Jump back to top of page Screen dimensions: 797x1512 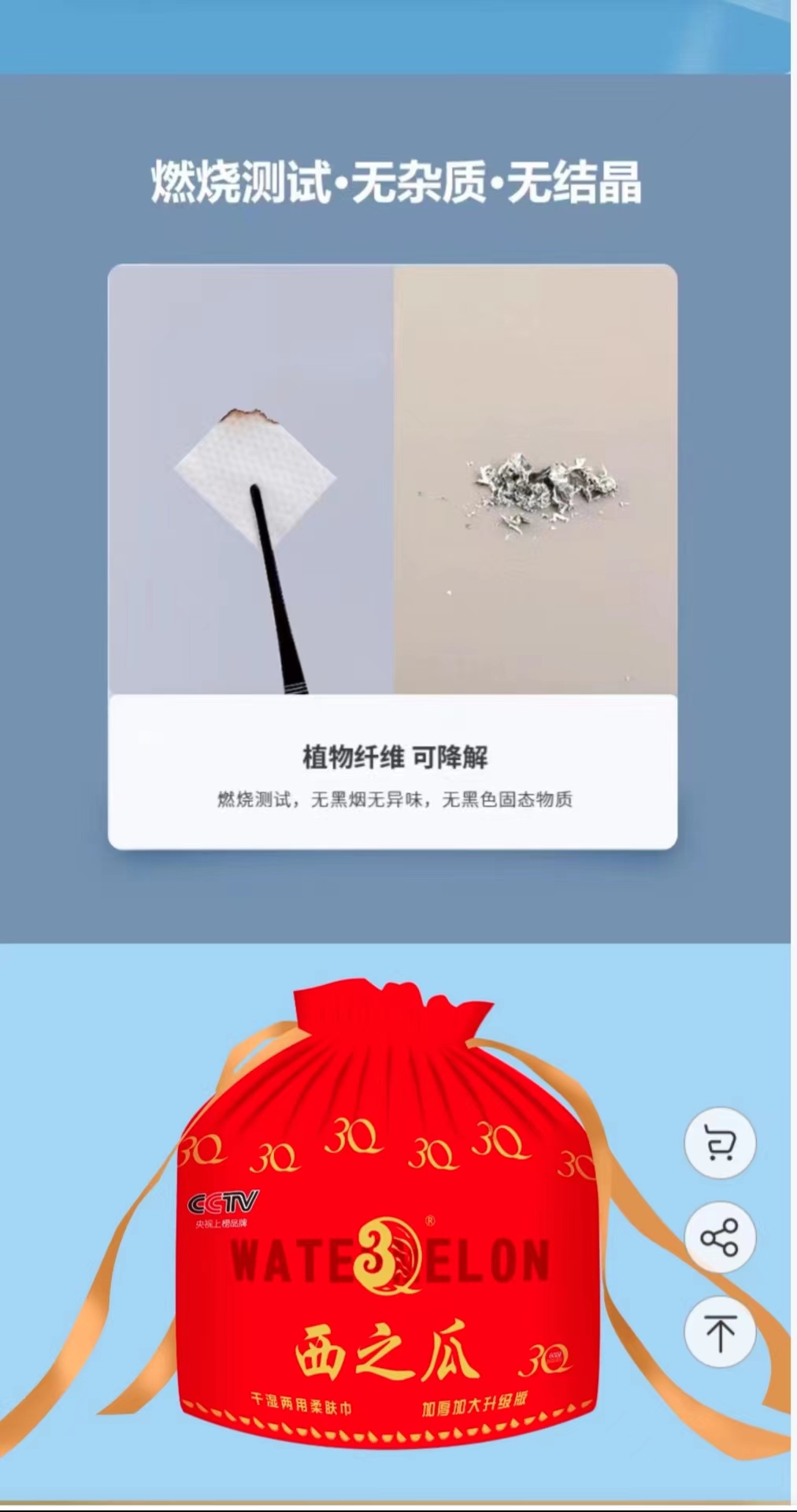720,1332
